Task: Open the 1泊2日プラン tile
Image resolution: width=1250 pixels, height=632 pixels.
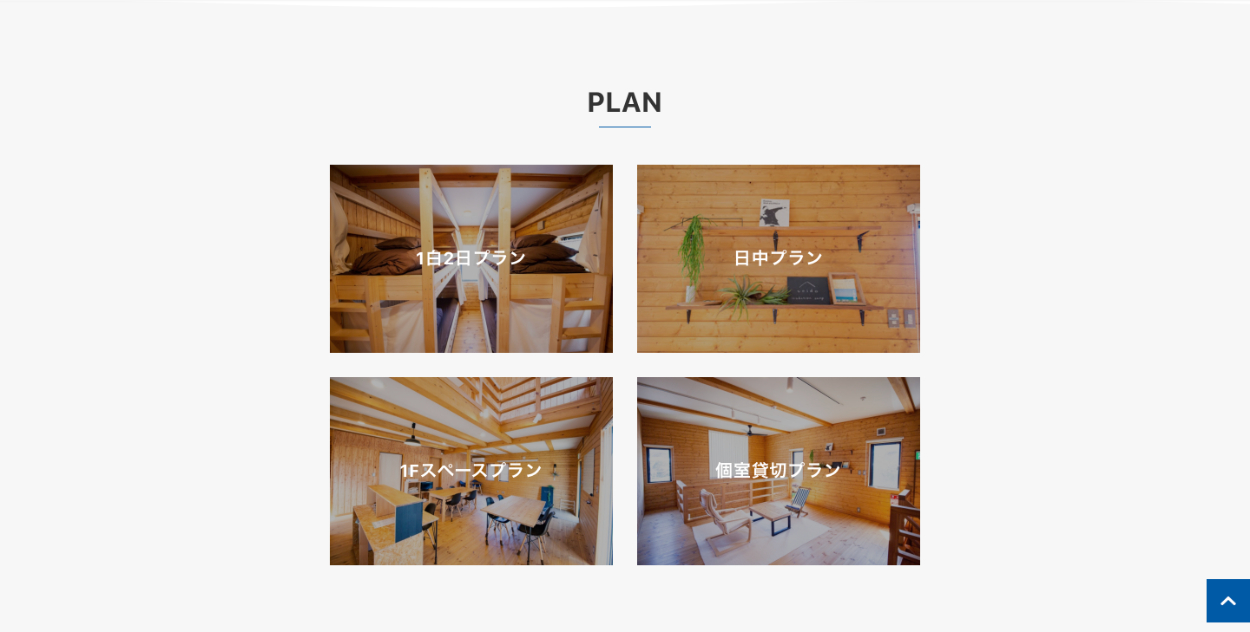Action: (471, 258)
